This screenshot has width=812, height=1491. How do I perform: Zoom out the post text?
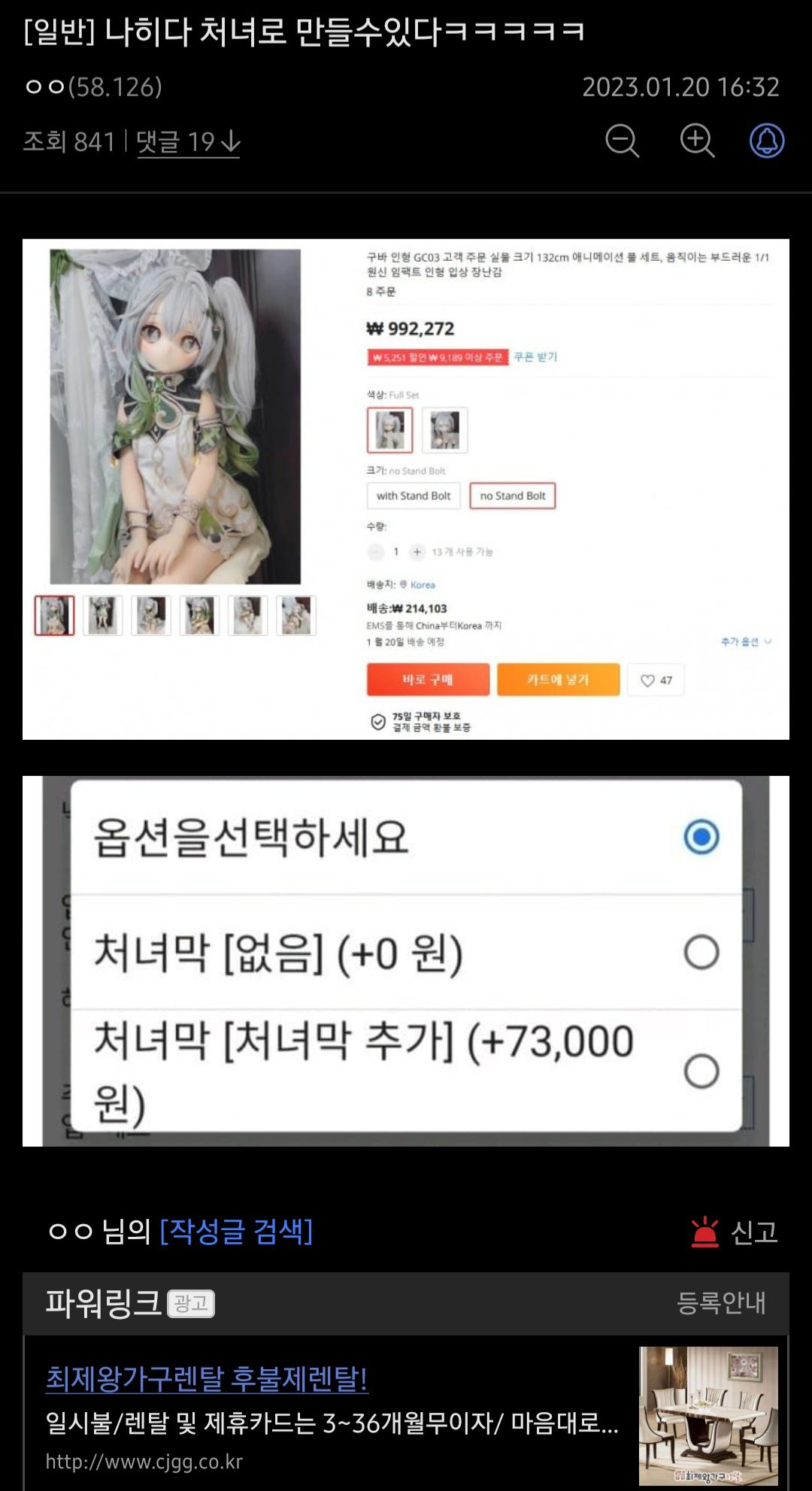(622, 141)
